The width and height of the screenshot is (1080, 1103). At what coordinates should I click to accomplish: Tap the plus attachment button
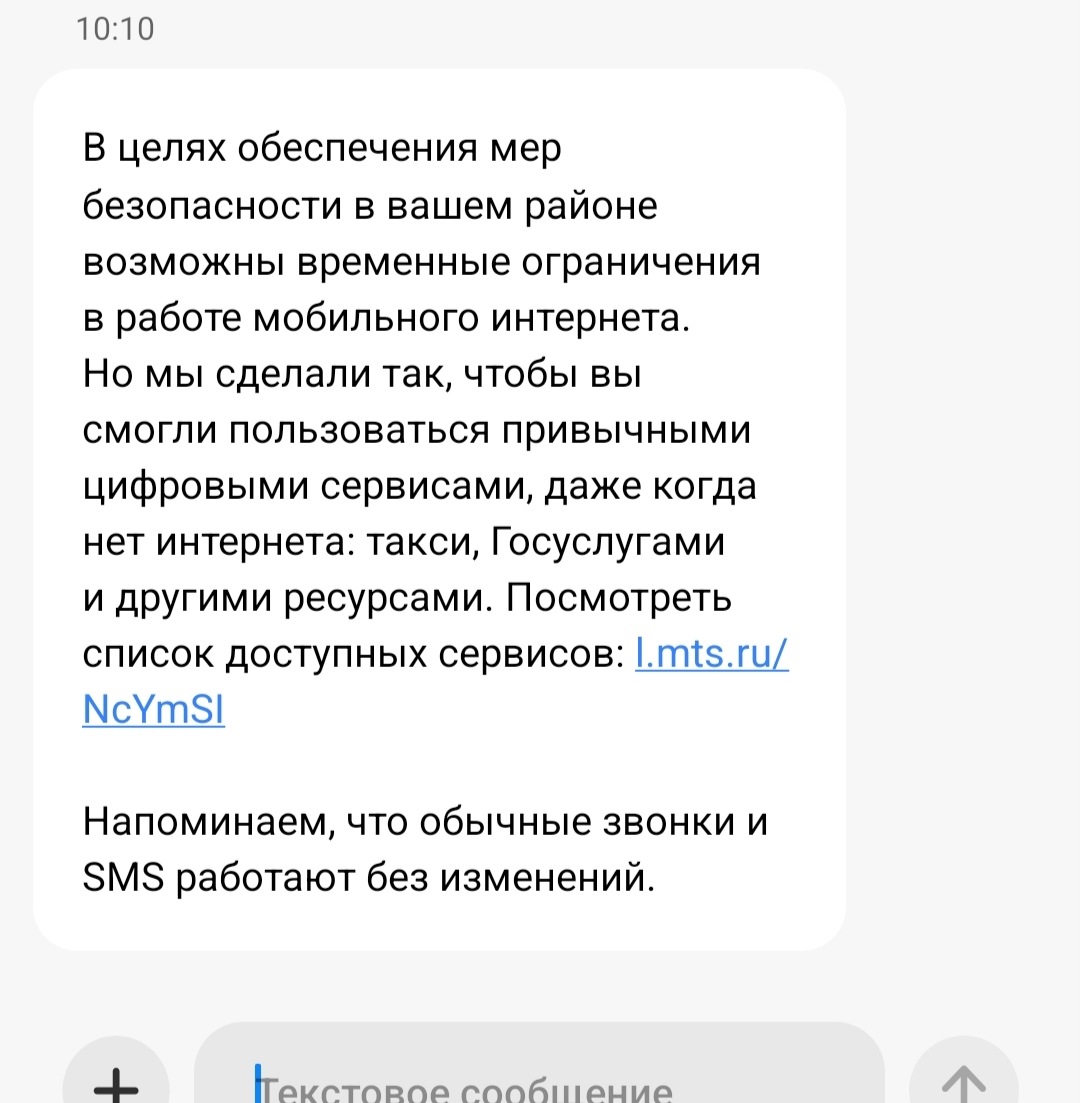(116, 1080)
